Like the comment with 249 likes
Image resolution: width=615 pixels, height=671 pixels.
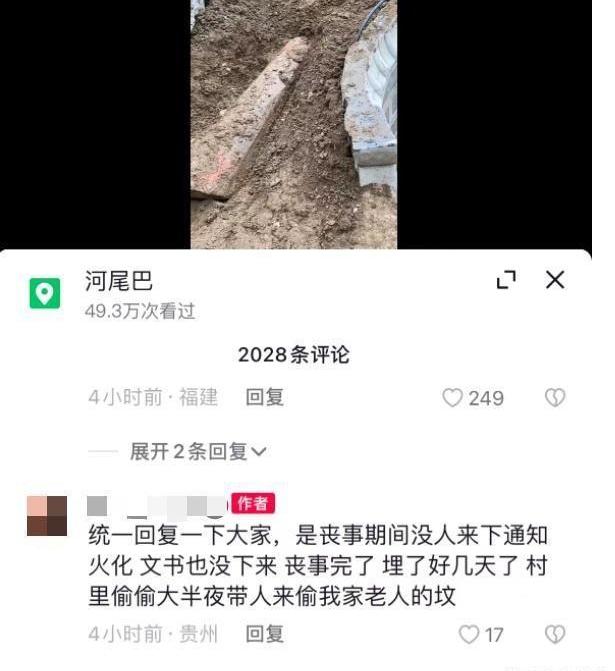tap(453, 398)
